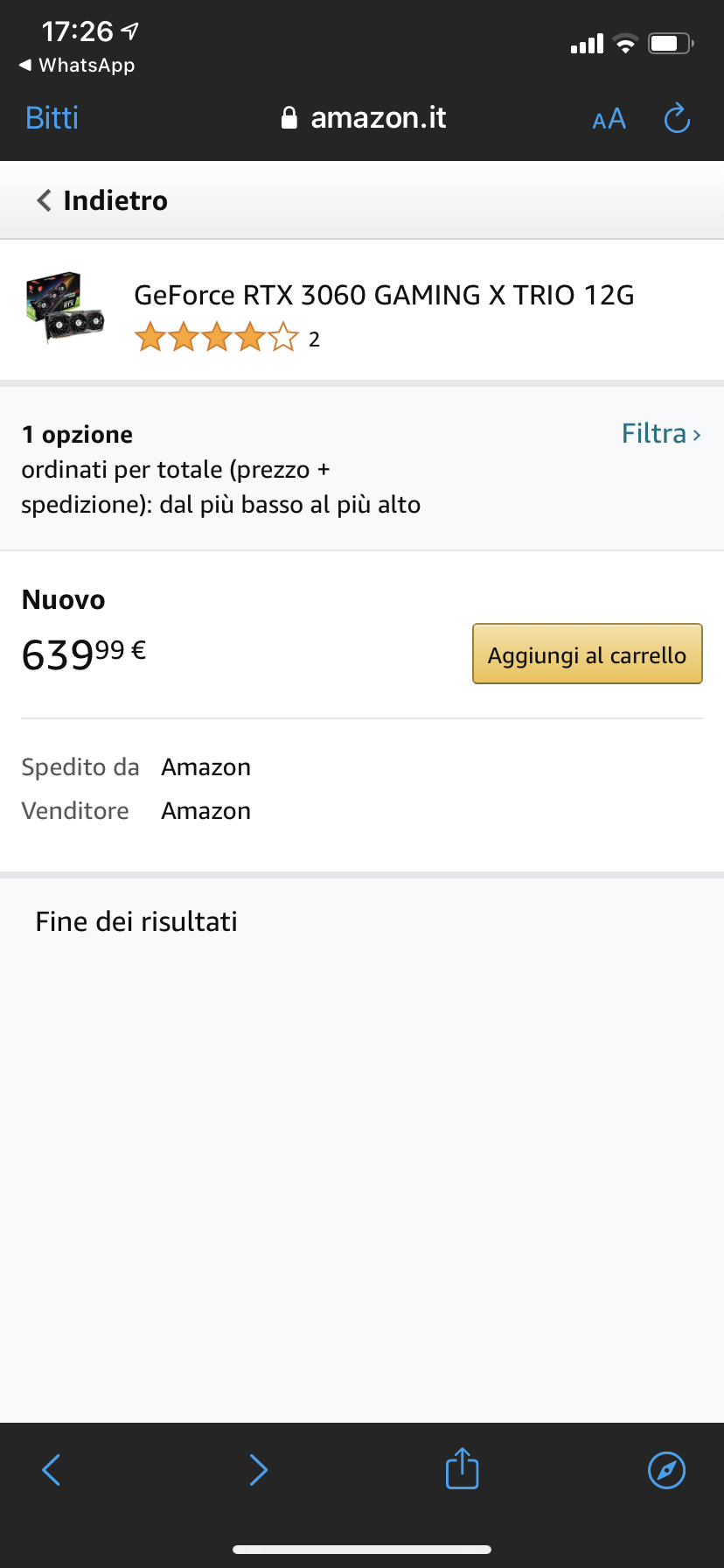Open the Filtra filter options
The image size is (724, 1568).
[661, 434]
